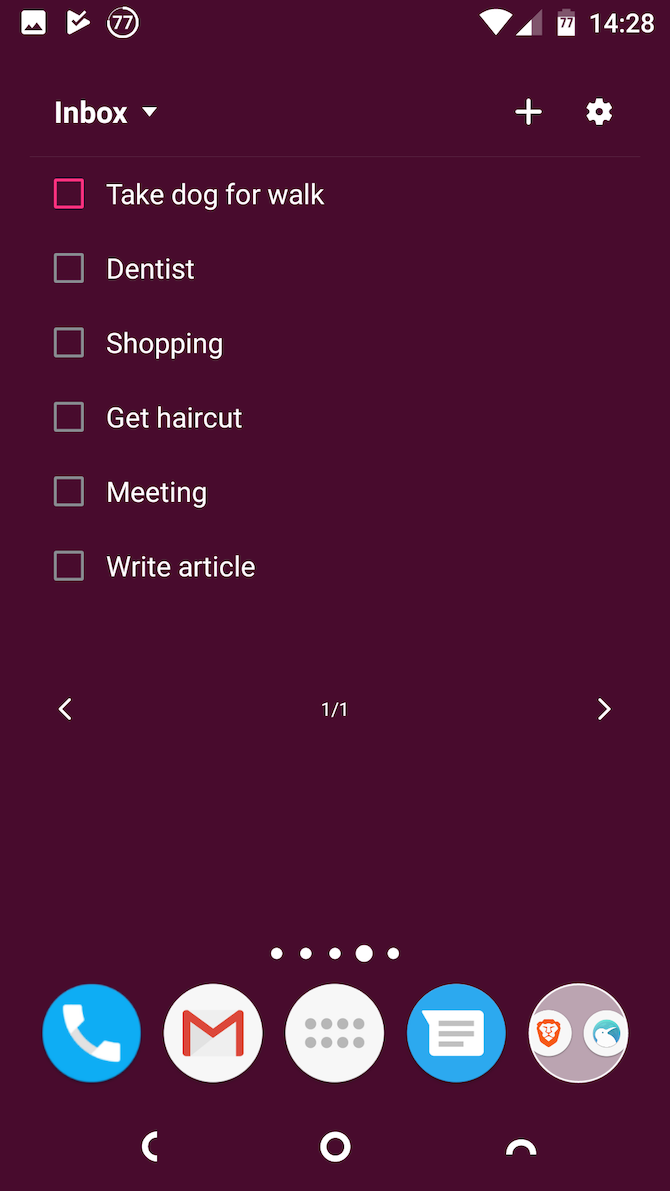Launch the Gmail app
Image resolution: width=670 pixels, height=1191 pixels.
point(213,1033)
